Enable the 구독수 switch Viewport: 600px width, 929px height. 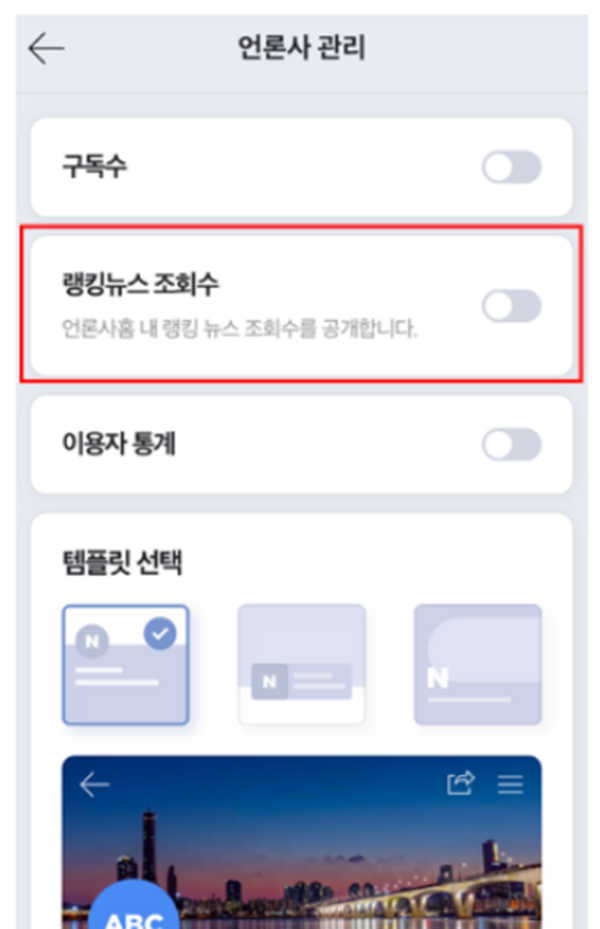511,167
